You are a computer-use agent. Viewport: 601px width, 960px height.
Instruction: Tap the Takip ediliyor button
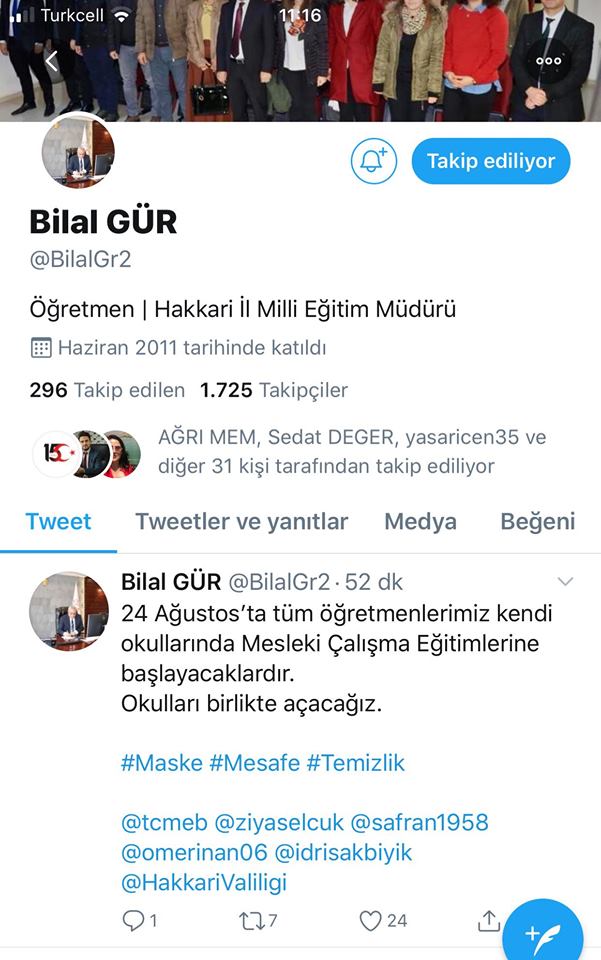click(x=490, y=161)
